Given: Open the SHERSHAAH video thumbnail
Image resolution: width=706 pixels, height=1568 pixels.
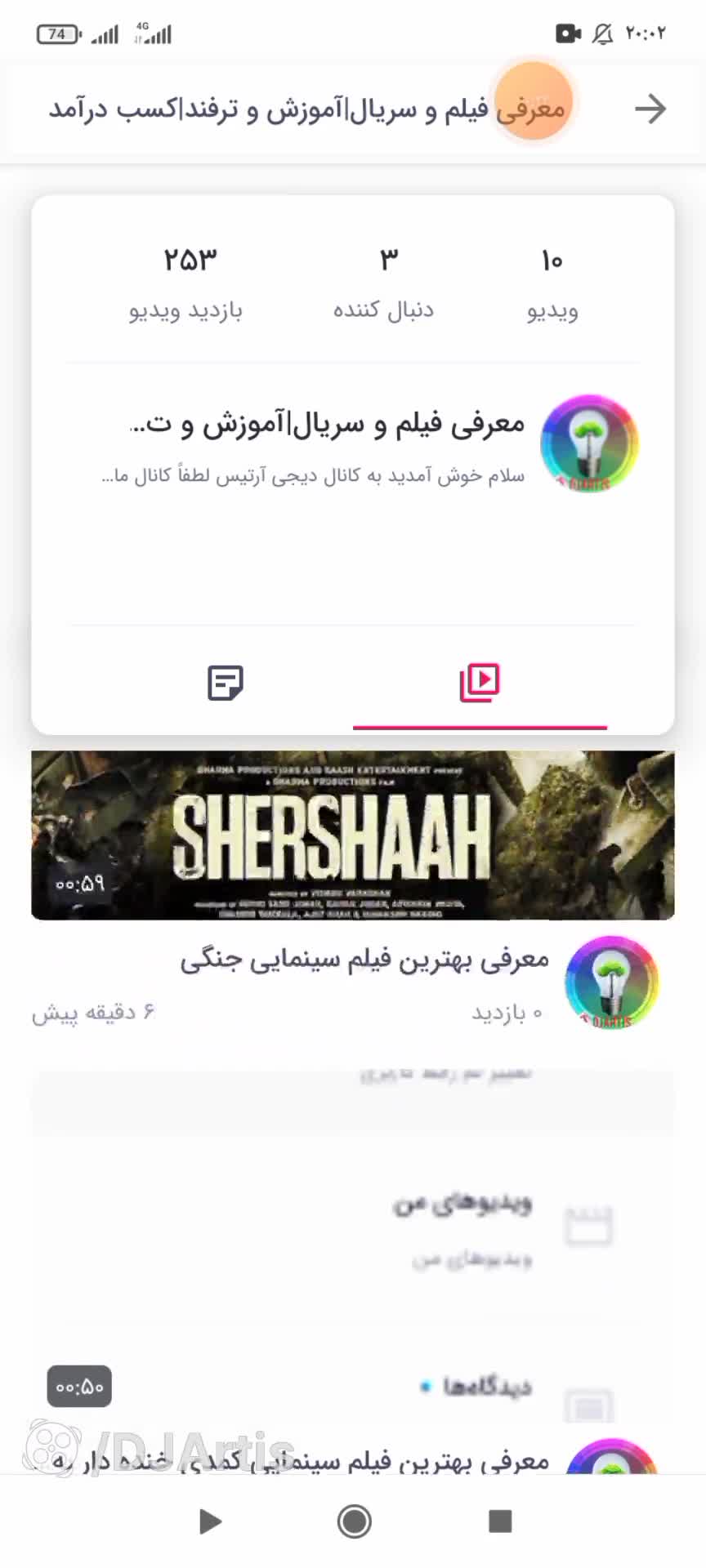Looking at the screenshot, I should (x=353, y=835).
